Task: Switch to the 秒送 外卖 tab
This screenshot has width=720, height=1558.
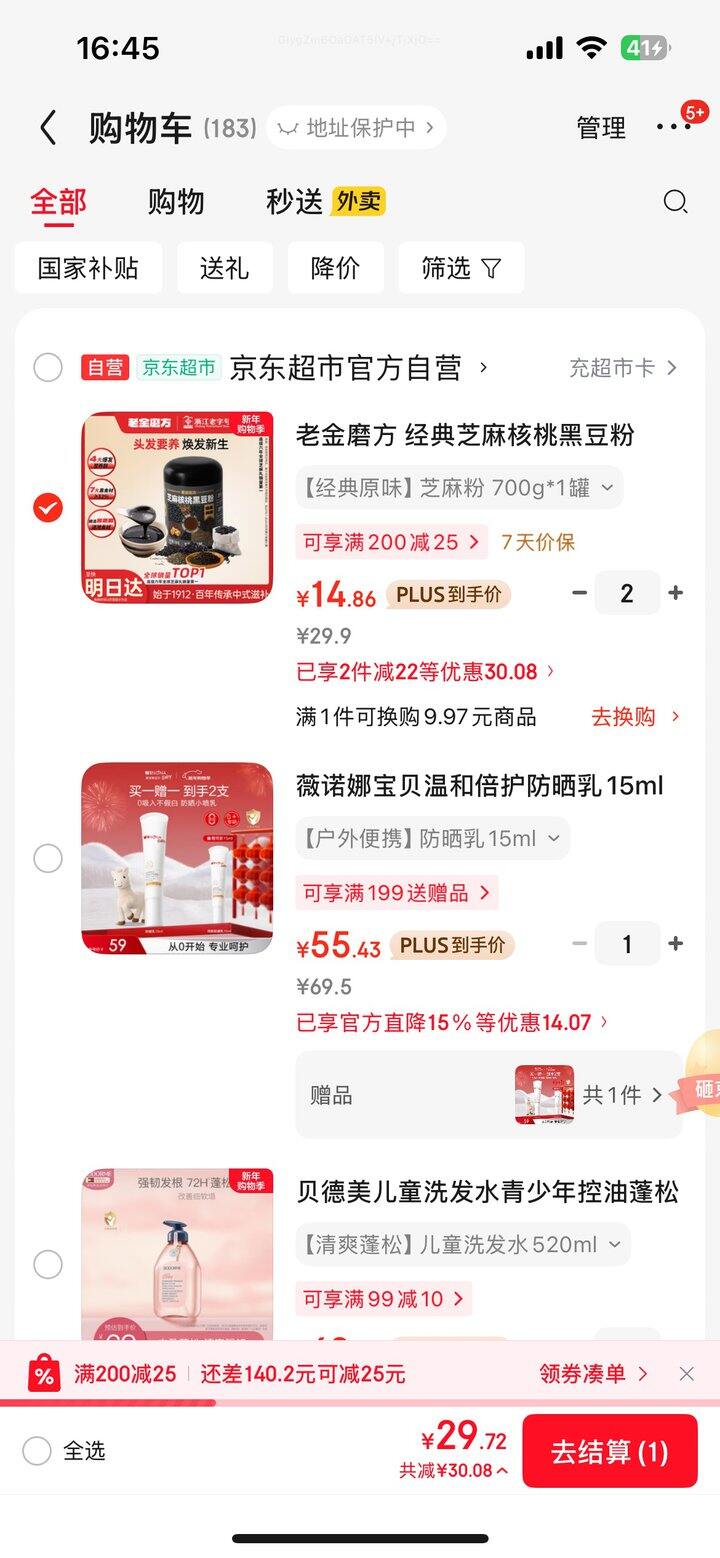Action: (x=325, y=202)
